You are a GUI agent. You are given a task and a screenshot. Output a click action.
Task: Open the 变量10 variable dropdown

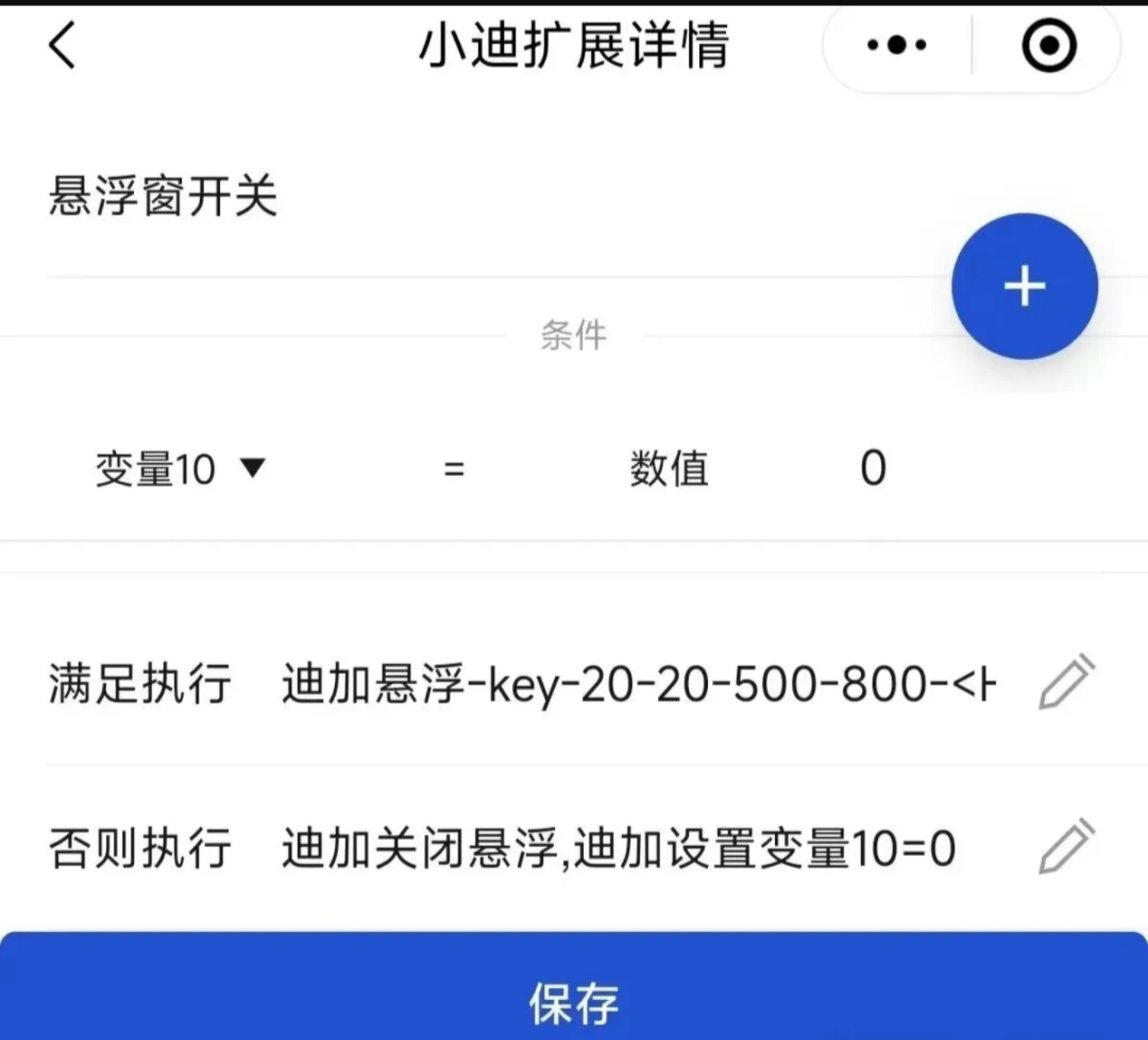tap(180, 469)
